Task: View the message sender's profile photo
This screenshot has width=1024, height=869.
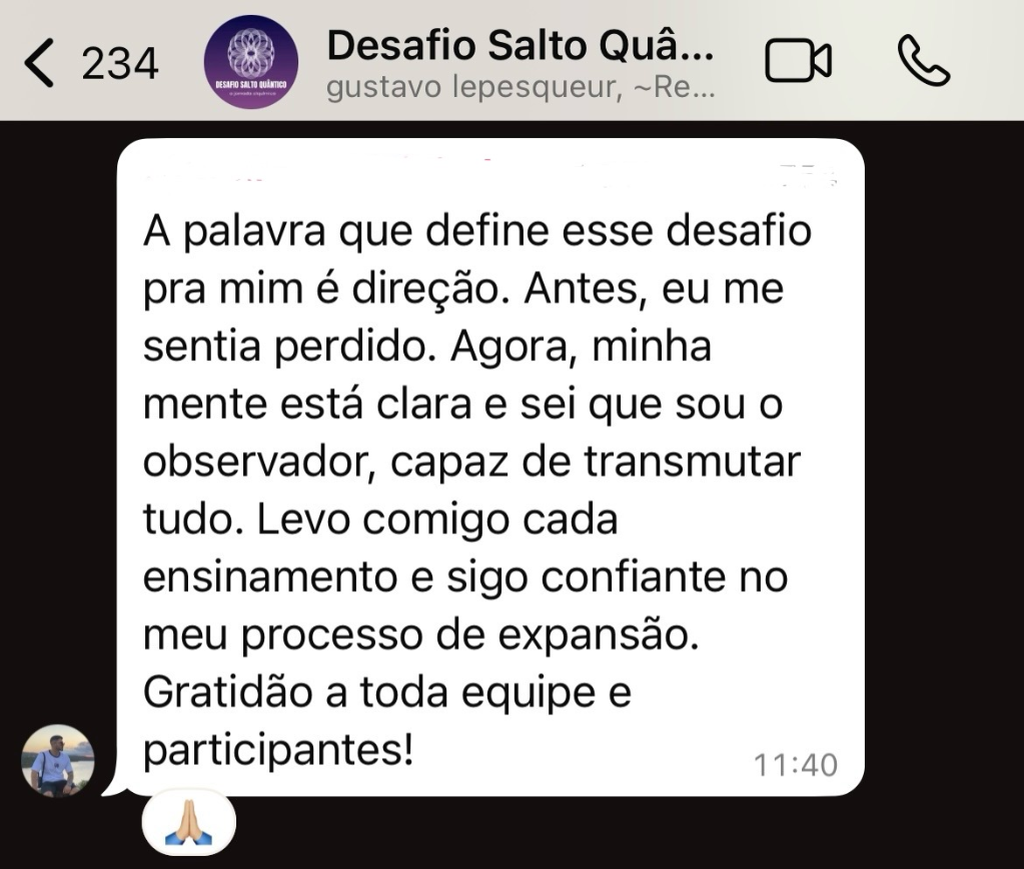Action: [x=57, y=760]
